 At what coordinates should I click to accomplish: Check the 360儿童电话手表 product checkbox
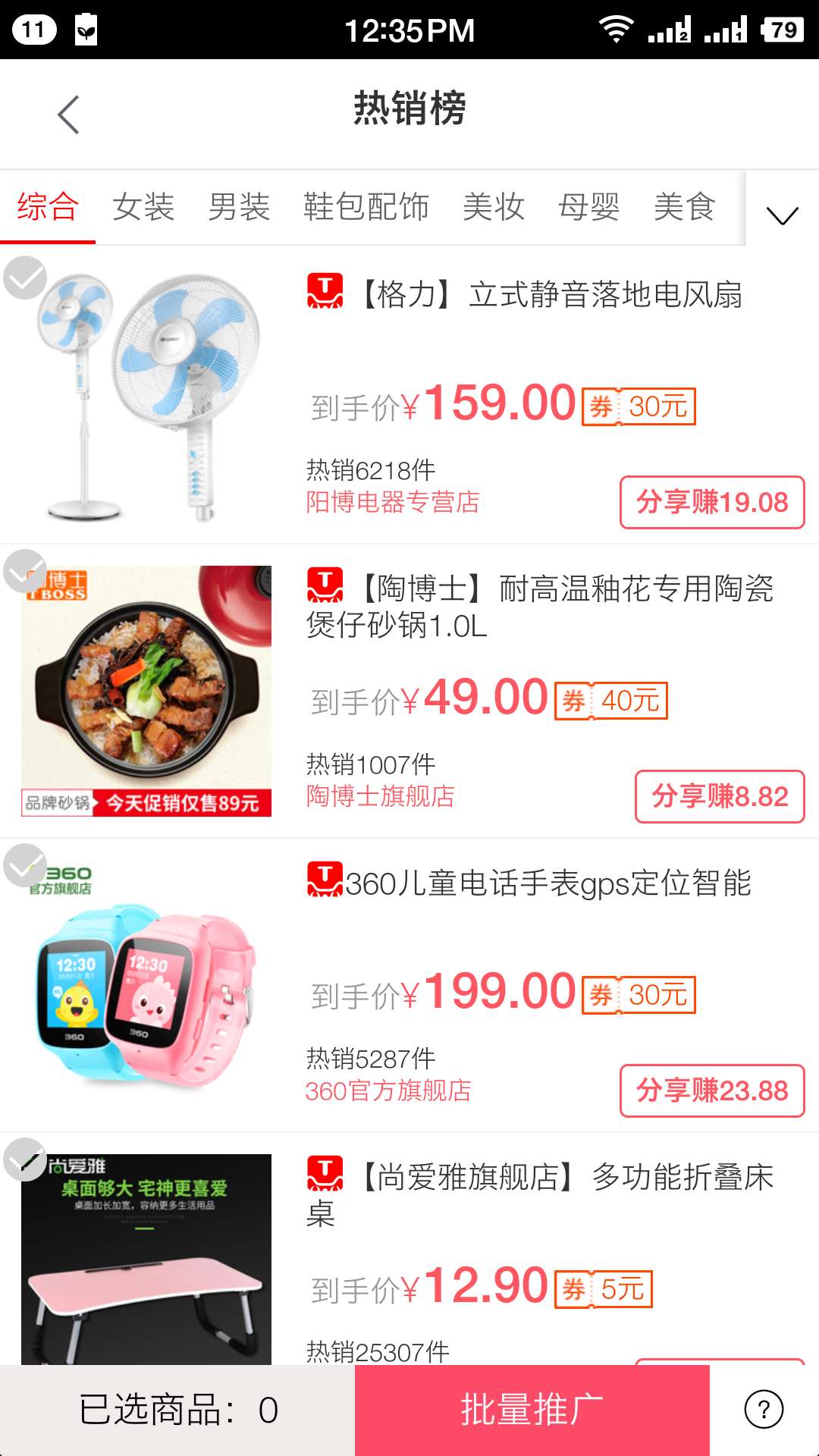click(x=25, y=865)
